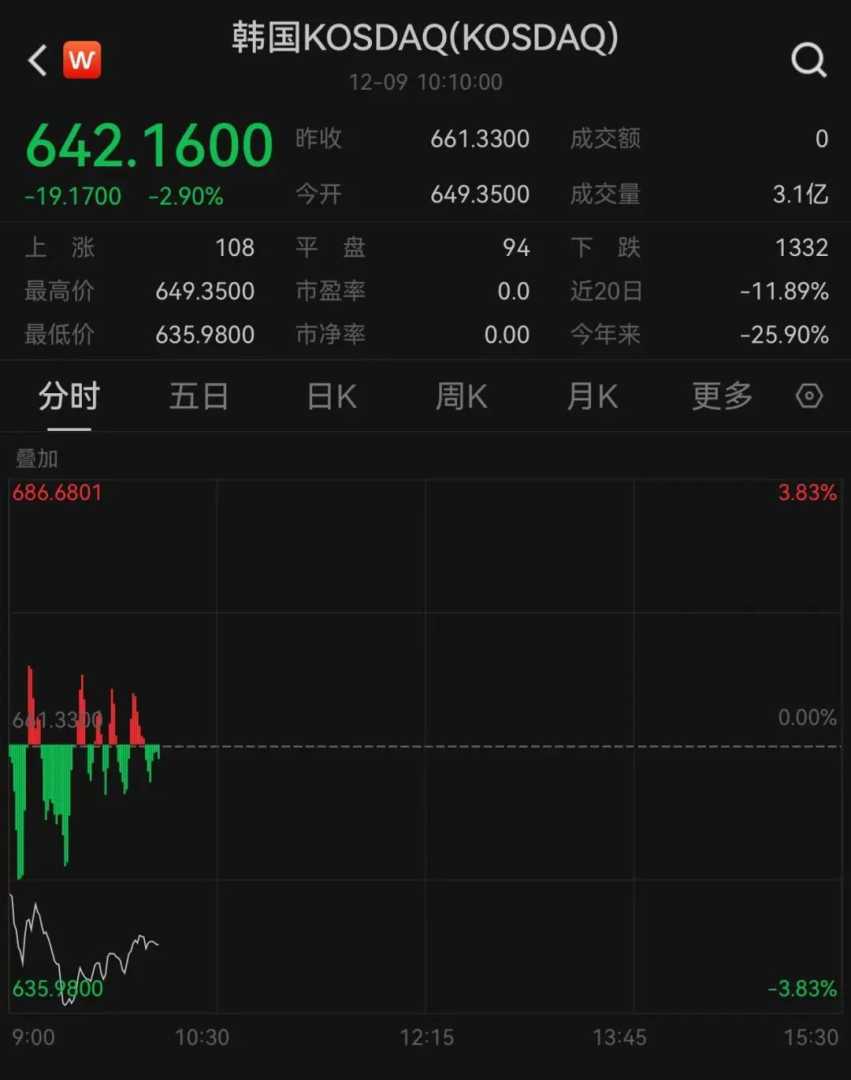Image resolution: width=851 pixels, height=1080 pixels.
Task: Go back to the previous page
Action: [37, 61]
